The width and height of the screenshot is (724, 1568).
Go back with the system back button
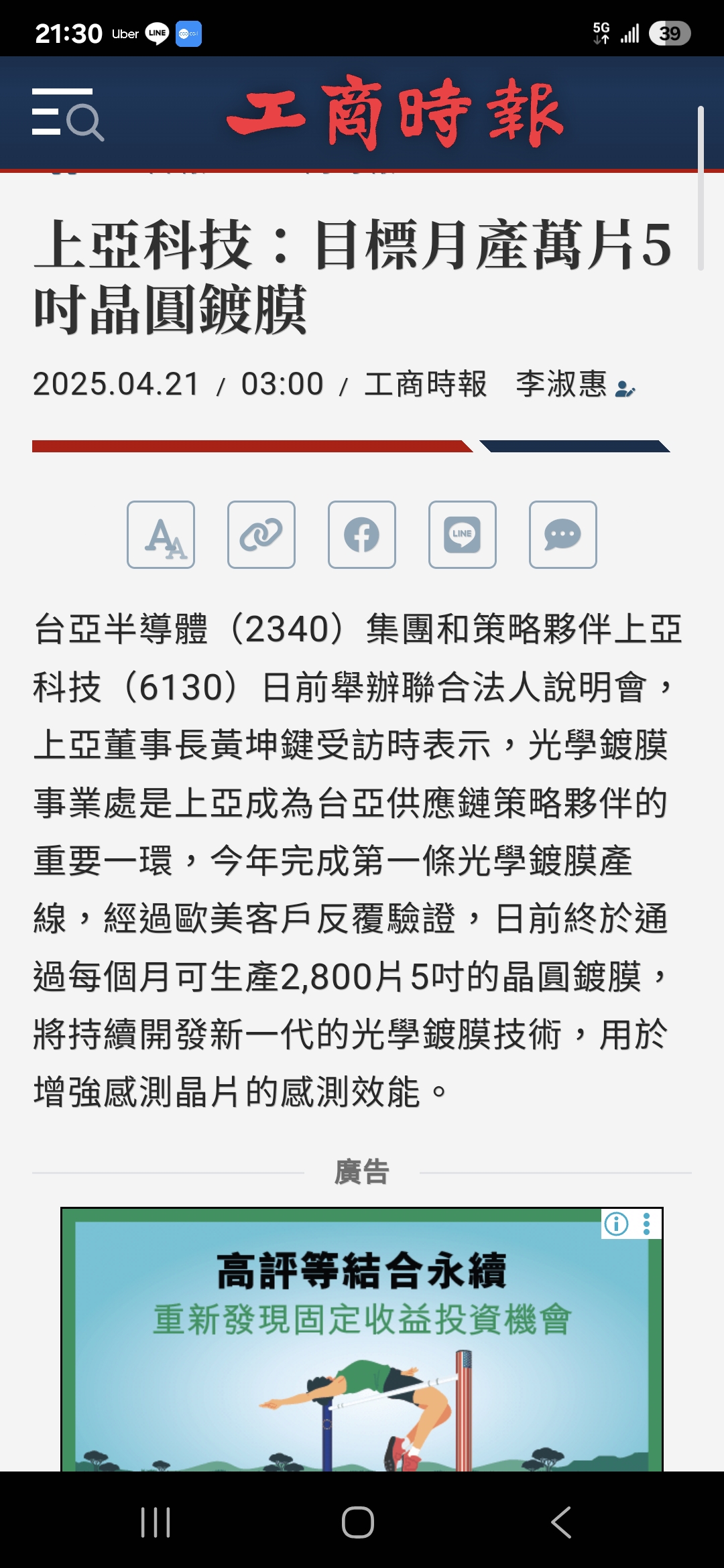(561, 1522)
